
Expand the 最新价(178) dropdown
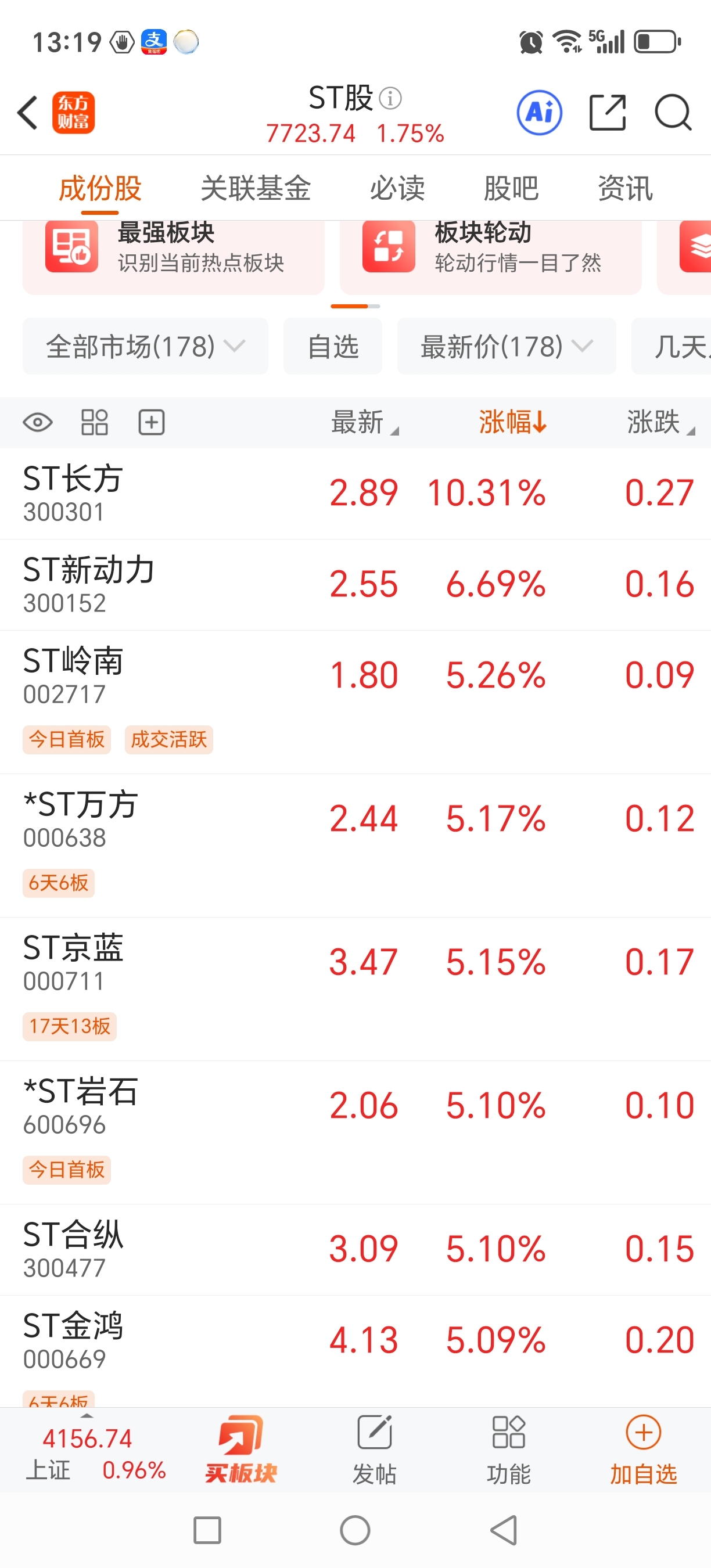point(506,346)
